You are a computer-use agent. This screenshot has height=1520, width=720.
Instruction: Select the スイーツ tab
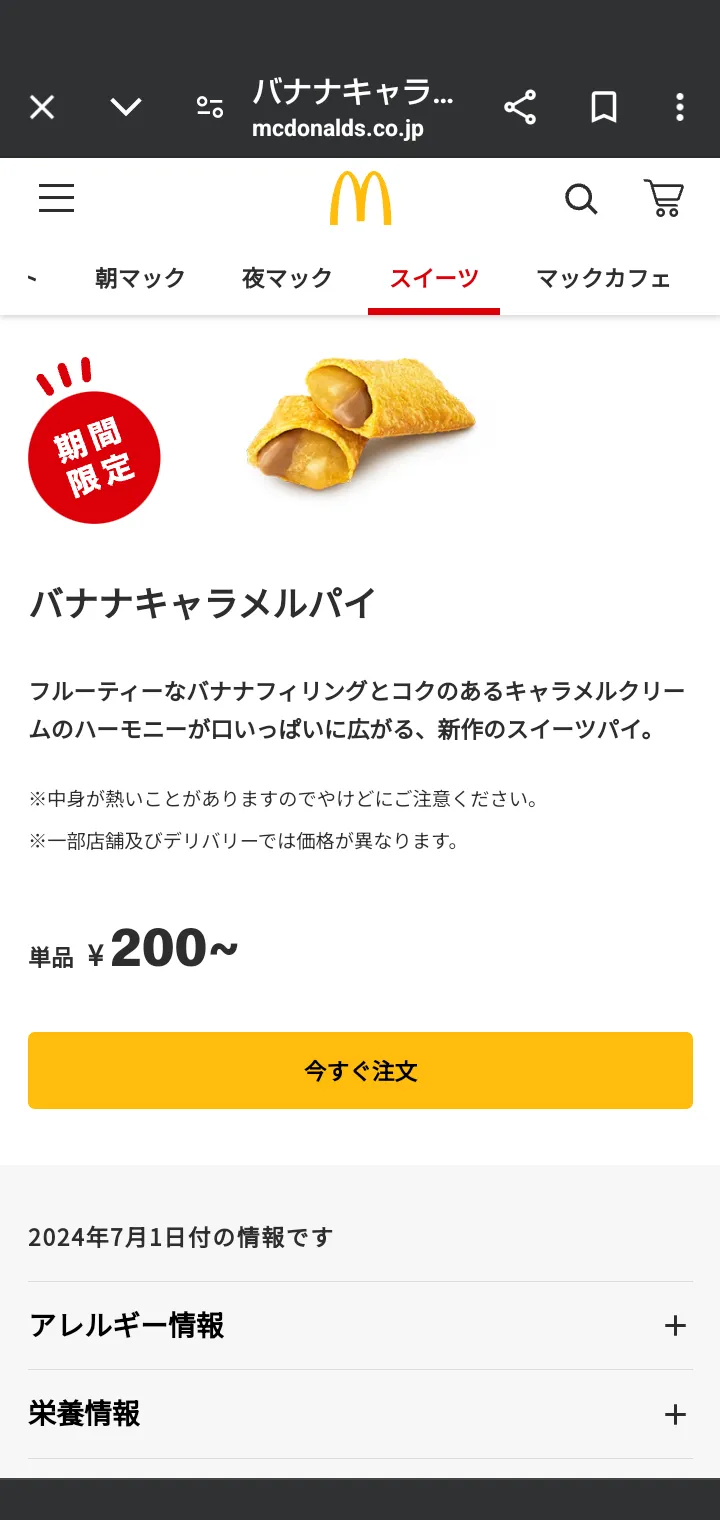click(x=434, y=279)
